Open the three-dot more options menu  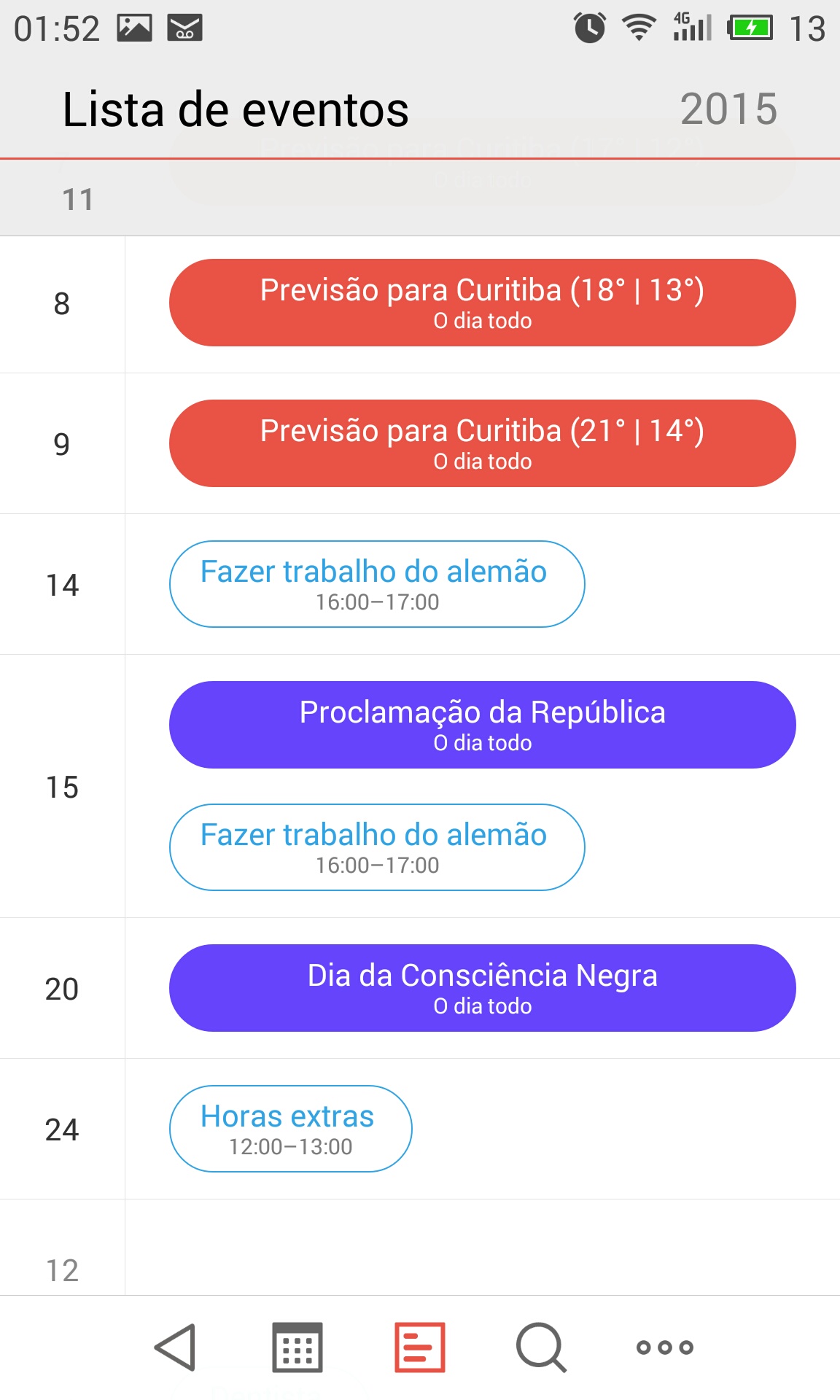click(x=664, y=1347)
